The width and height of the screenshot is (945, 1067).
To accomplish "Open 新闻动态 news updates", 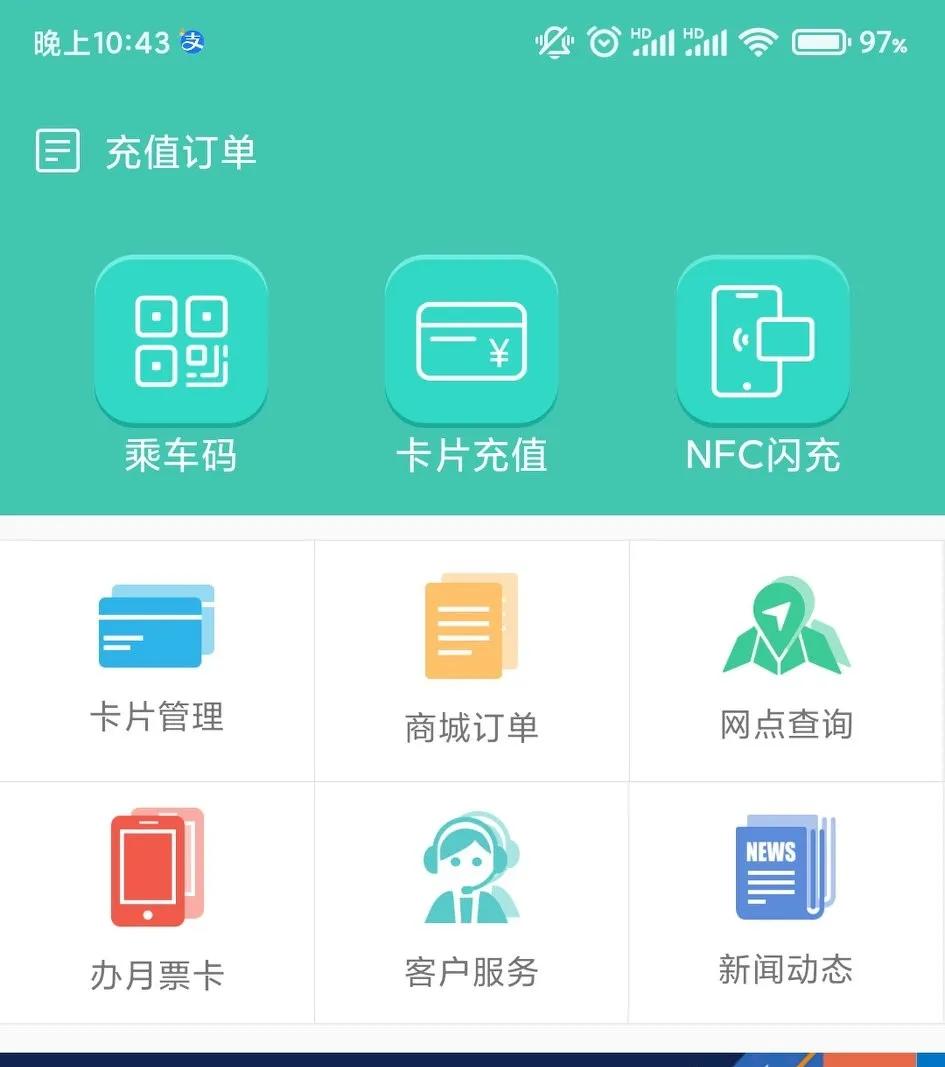I will [786, 900].
